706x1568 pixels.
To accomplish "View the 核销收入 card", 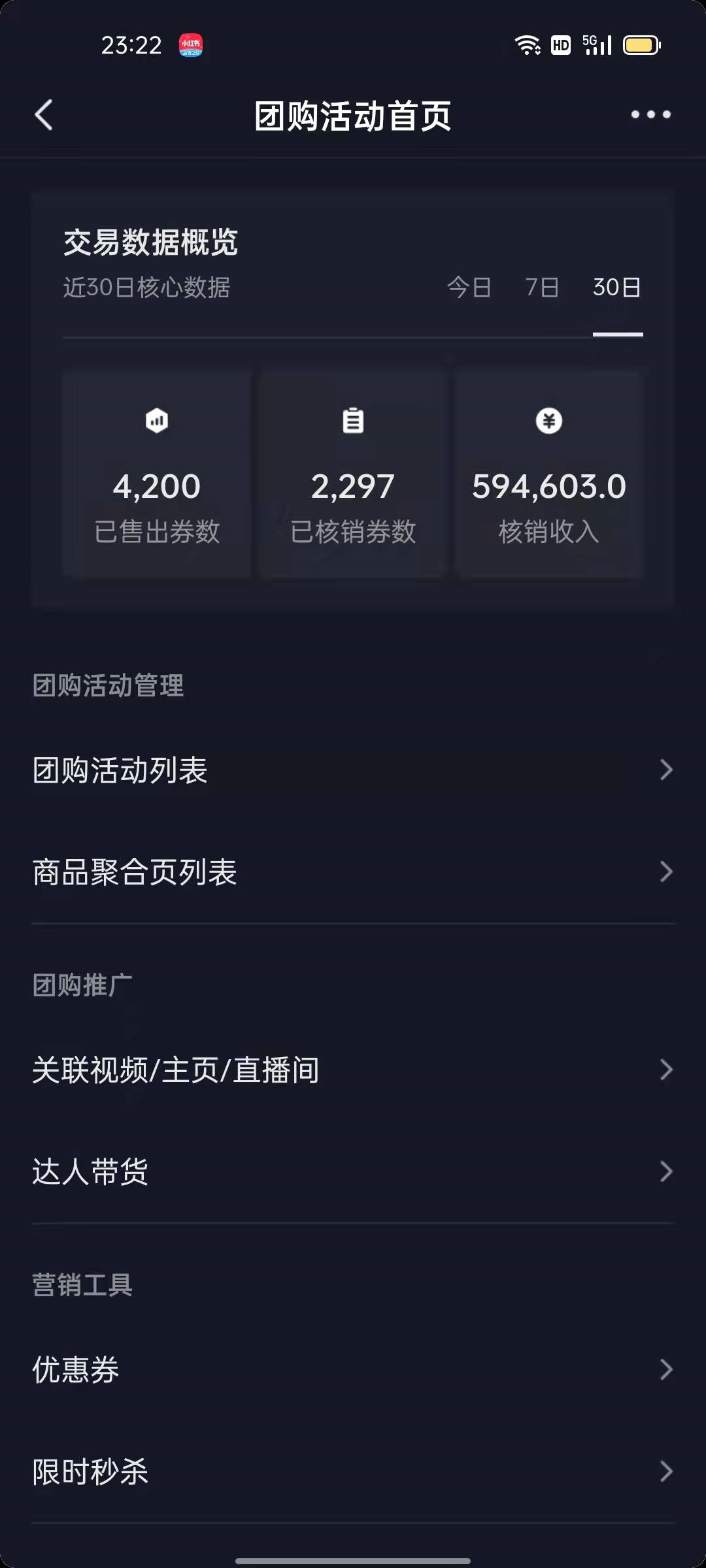I will pos(549,475).
